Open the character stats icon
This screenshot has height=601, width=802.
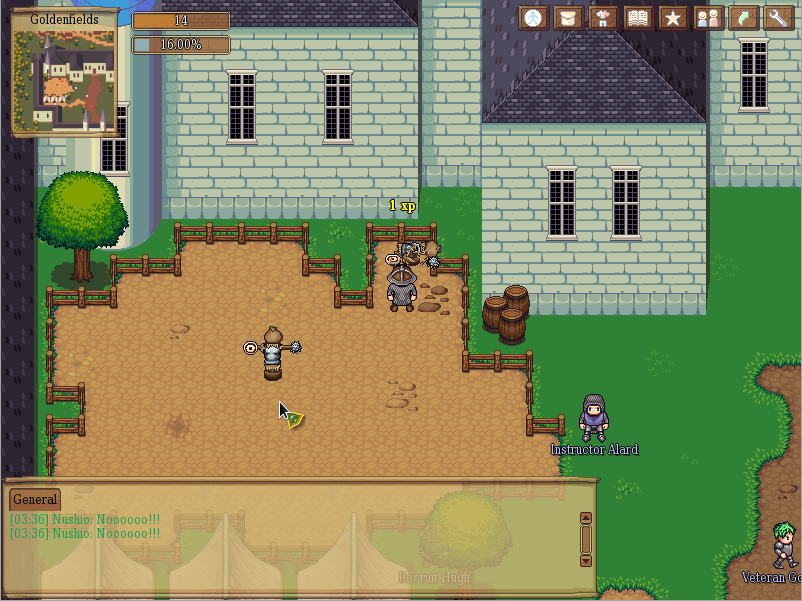pos(534,18)
